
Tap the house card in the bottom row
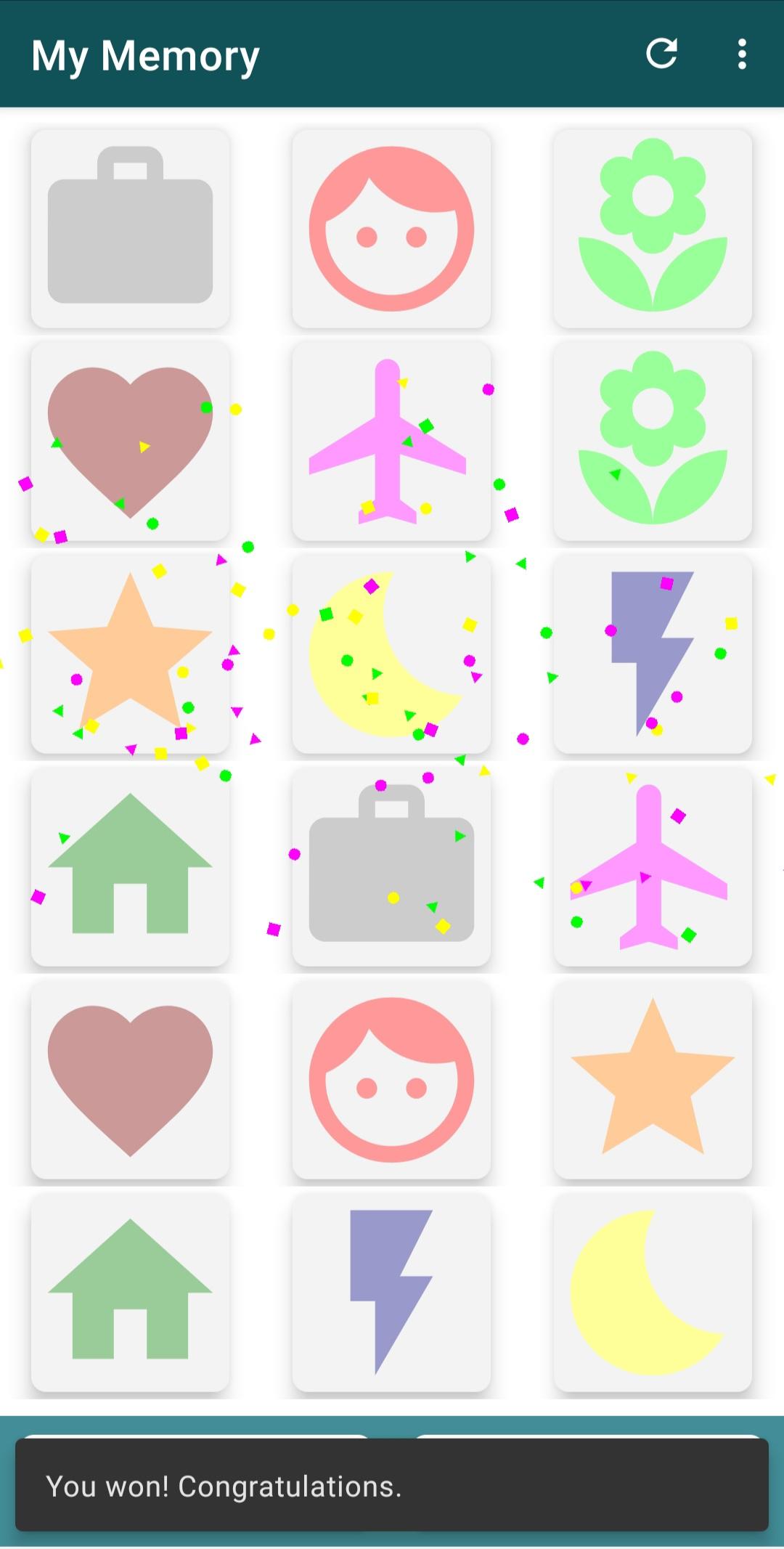click(131, 1293)
